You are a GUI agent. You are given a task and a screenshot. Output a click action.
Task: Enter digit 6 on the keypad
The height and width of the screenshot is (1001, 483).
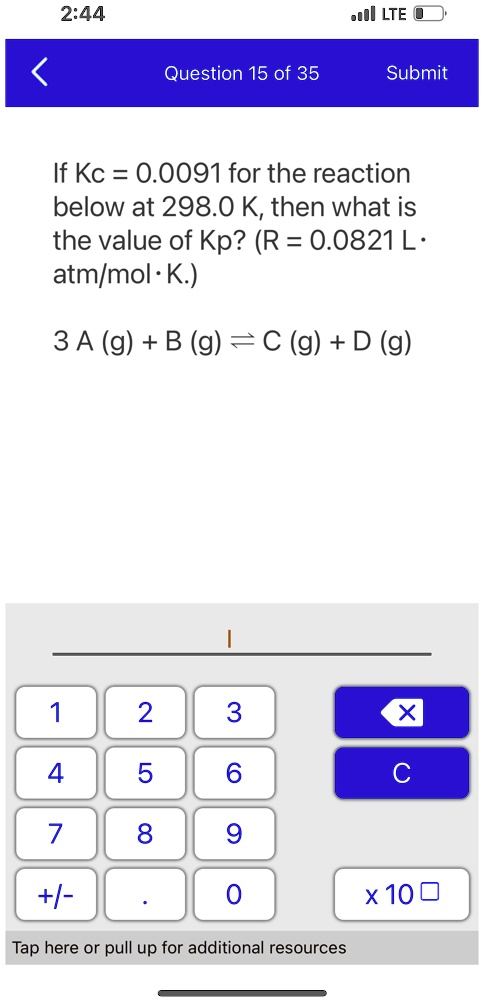(x=234, y=773)
